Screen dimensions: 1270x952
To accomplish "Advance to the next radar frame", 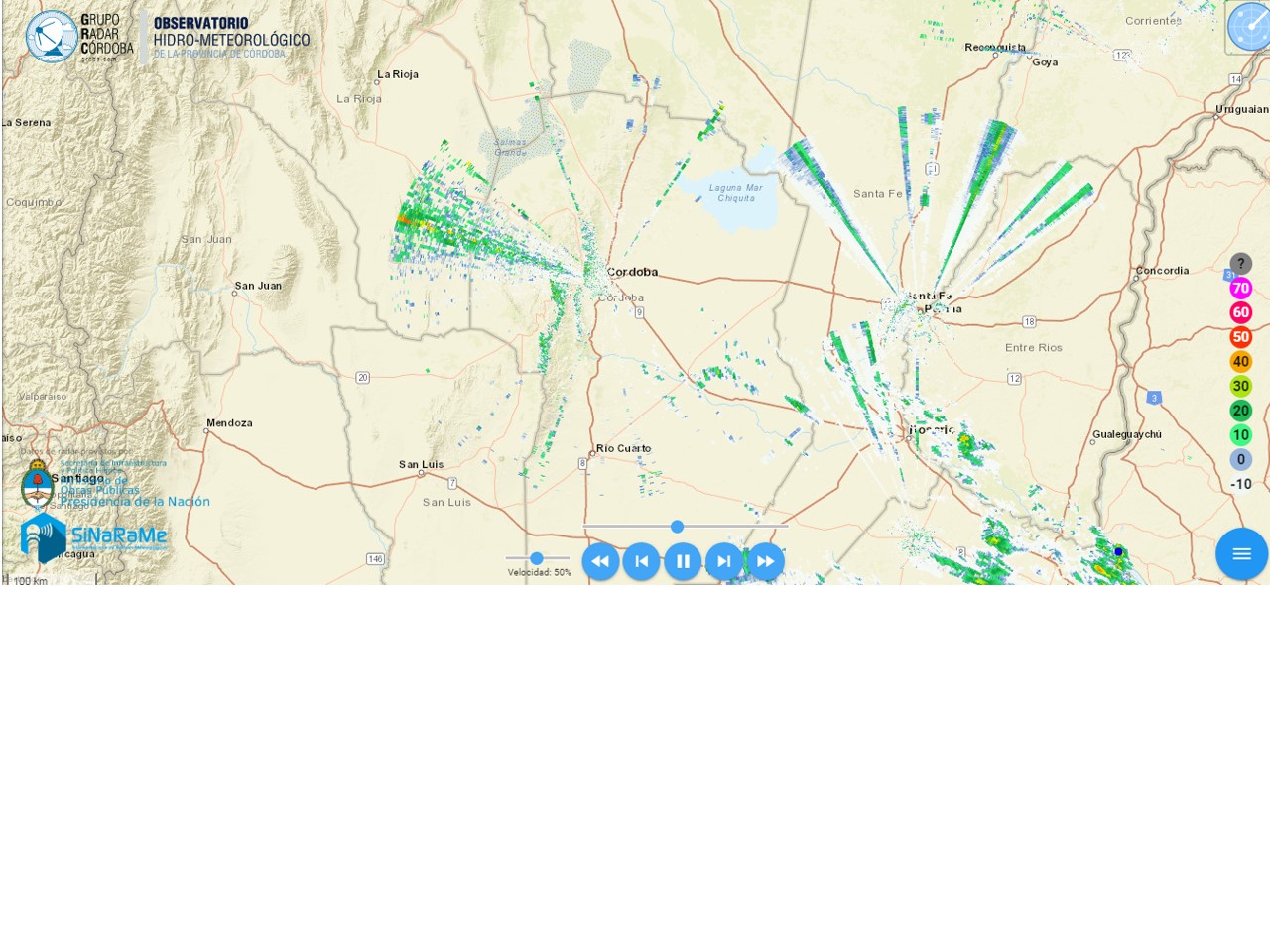I will coord(724,561).
